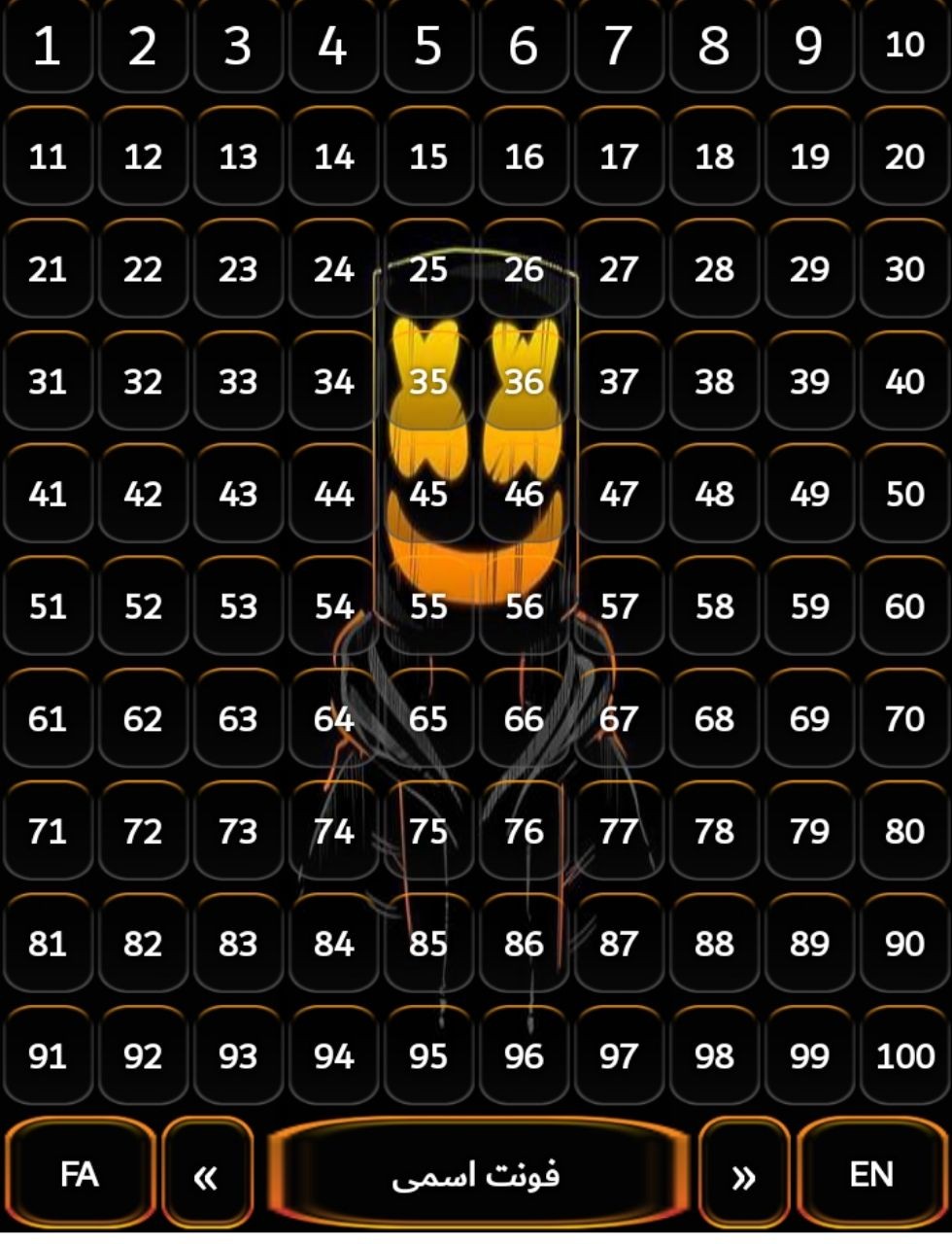This screenshot has height=1244, width=952.
Task: Tap number 66 key
Action: 523,719
